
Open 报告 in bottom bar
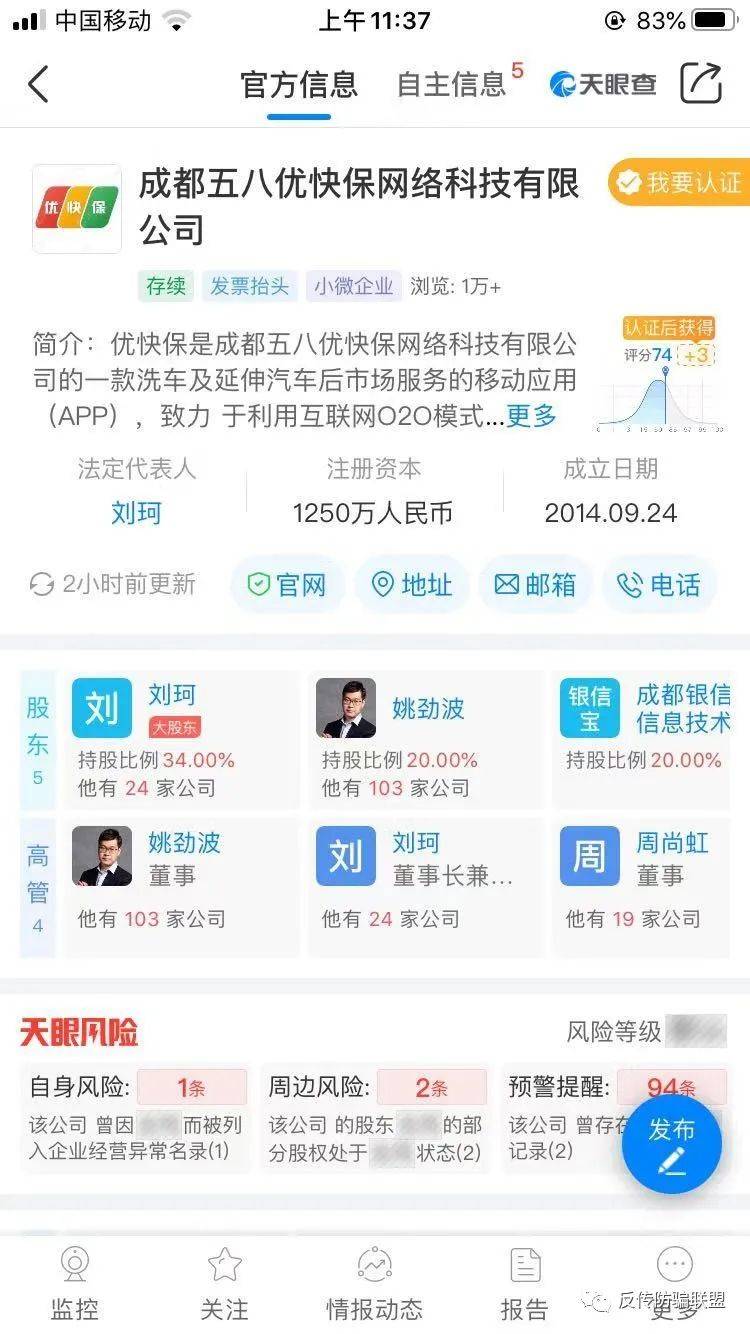pos(525,1283)
